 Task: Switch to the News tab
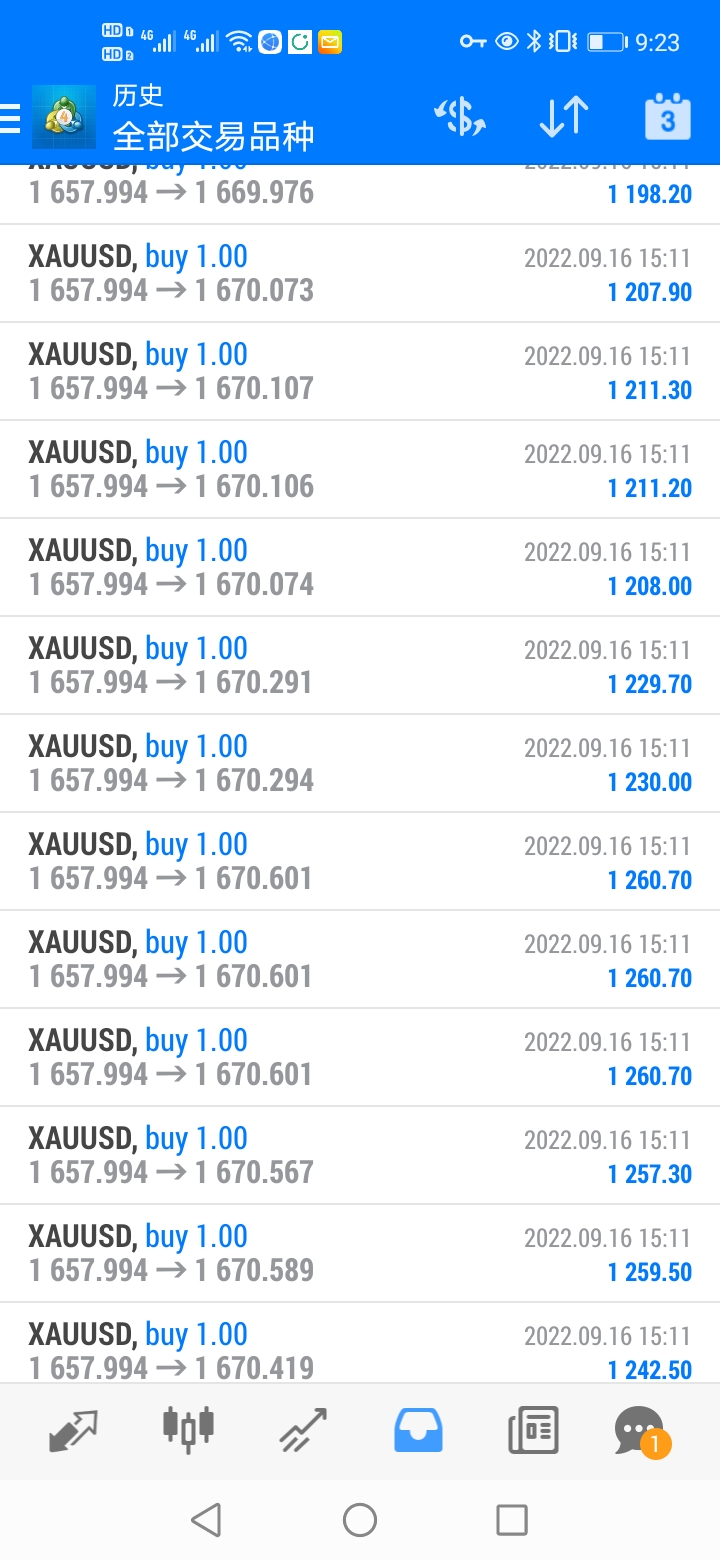click(533, 1430)
